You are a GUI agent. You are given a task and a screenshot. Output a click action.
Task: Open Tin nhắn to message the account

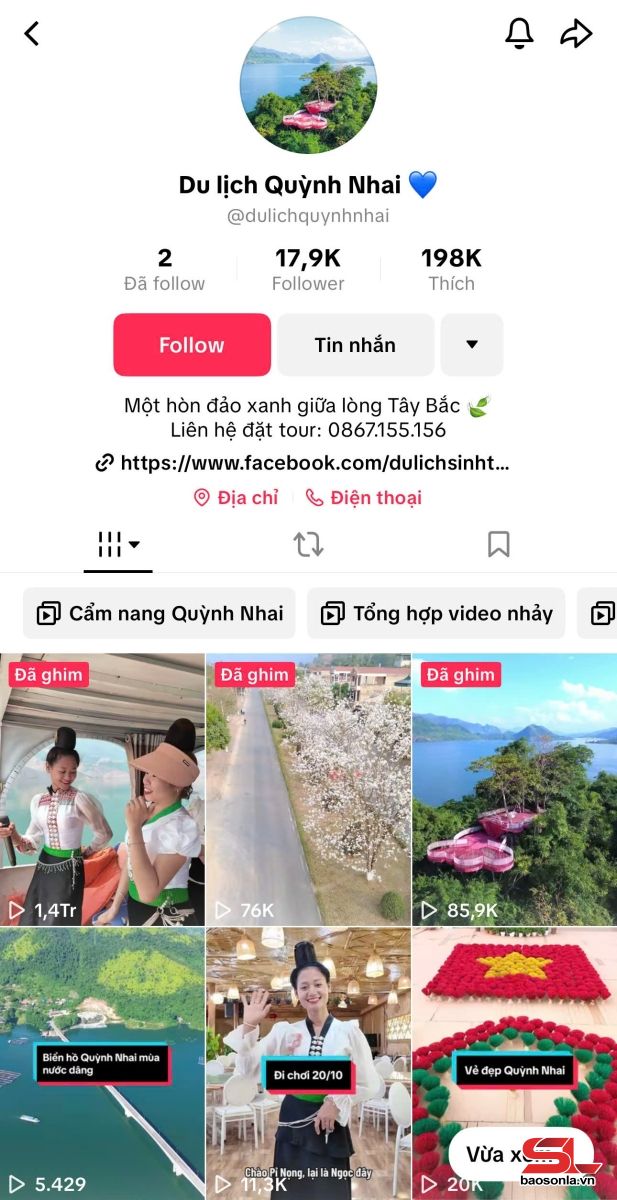coord(355,345)
